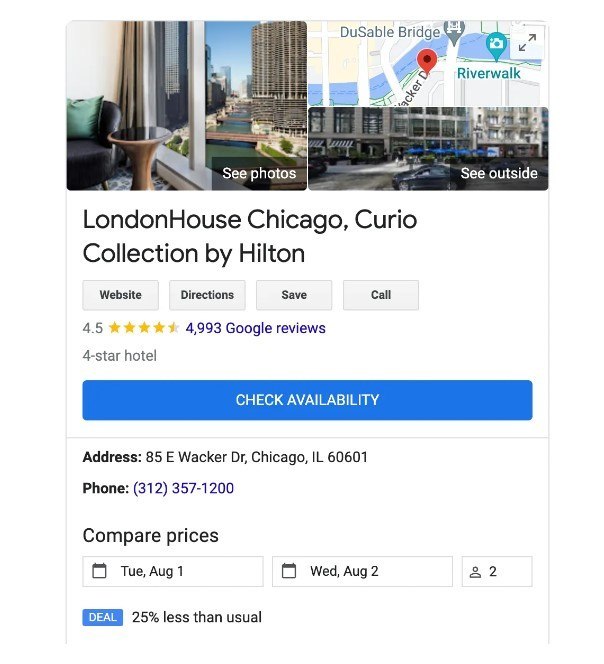Call the hotel
The width and height of the screenshot is (604, 664).
click(381, 295)
